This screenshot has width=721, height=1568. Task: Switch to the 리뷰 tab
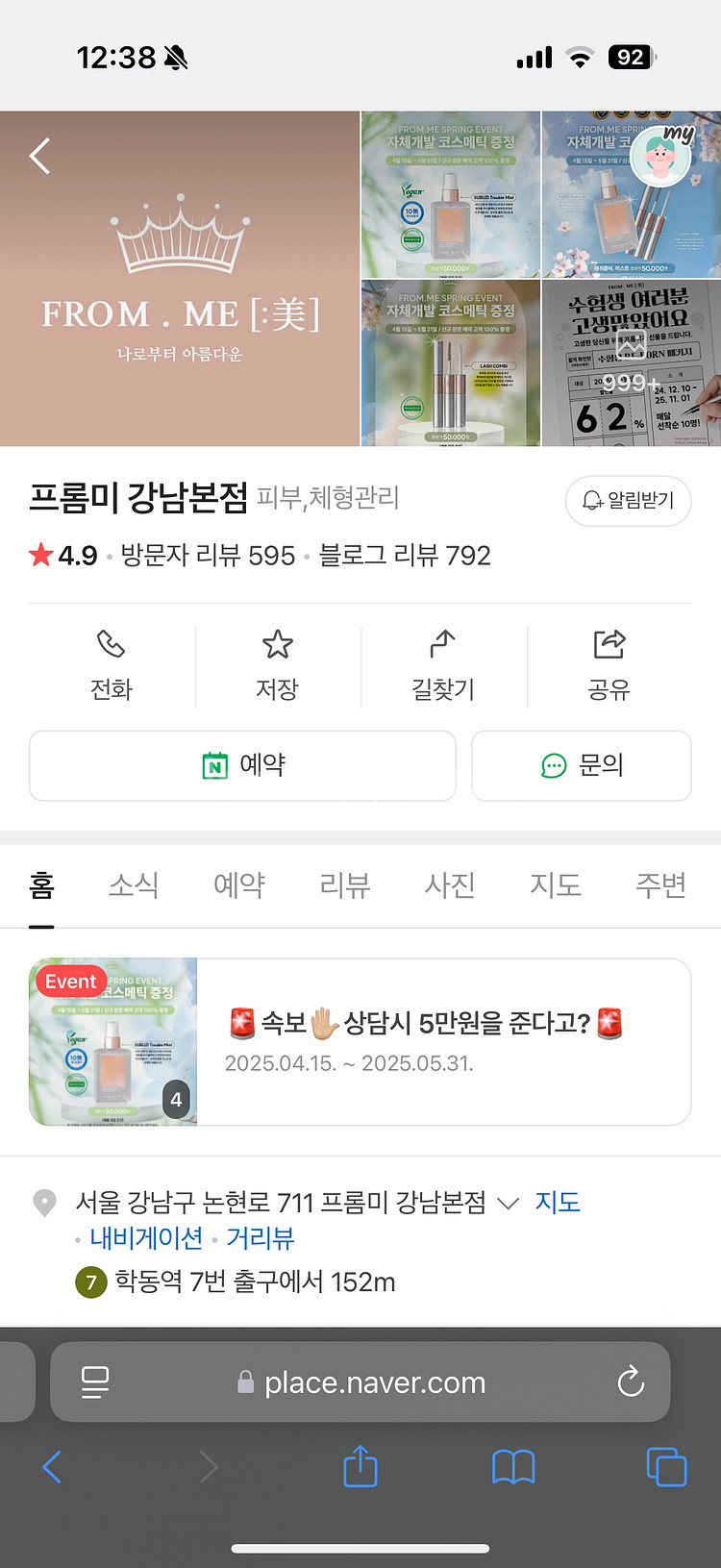[x=345, y=884]
